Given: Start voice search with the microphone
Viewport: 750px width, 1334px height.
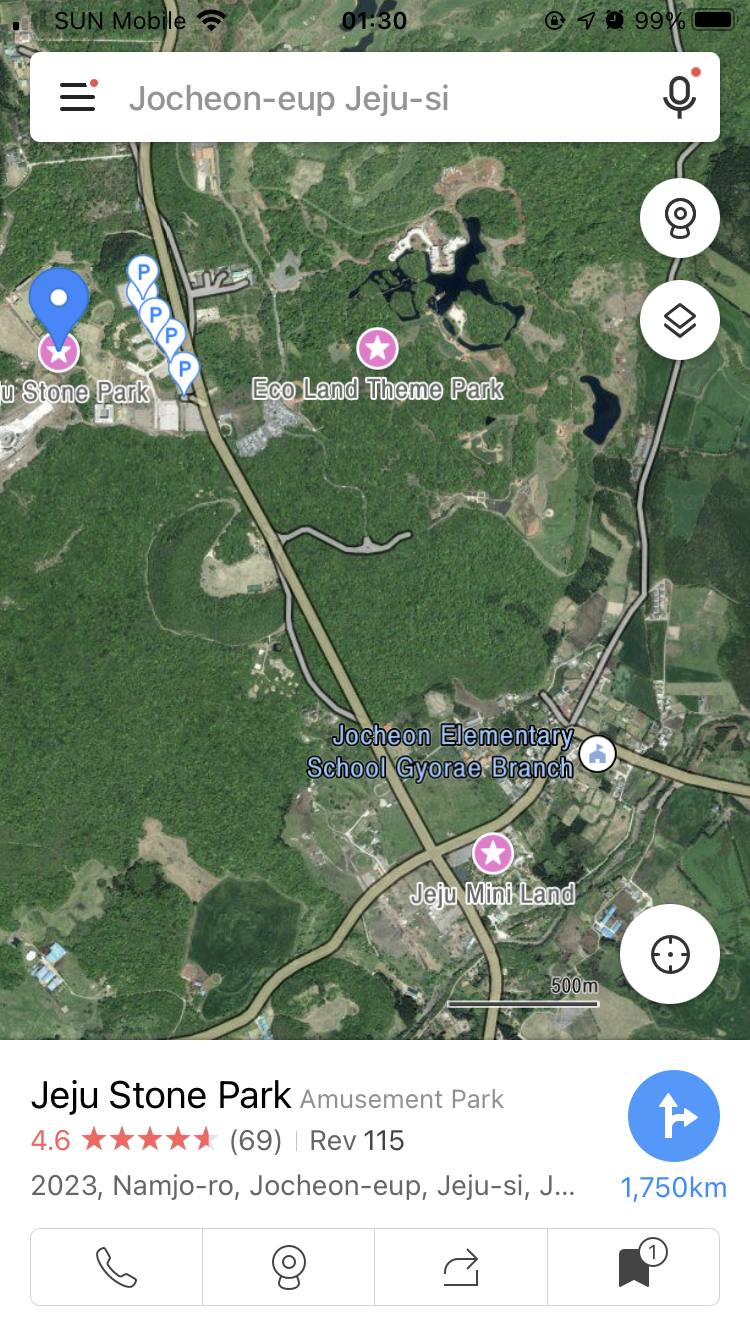Looking at the screenshot, I should 679,97.
